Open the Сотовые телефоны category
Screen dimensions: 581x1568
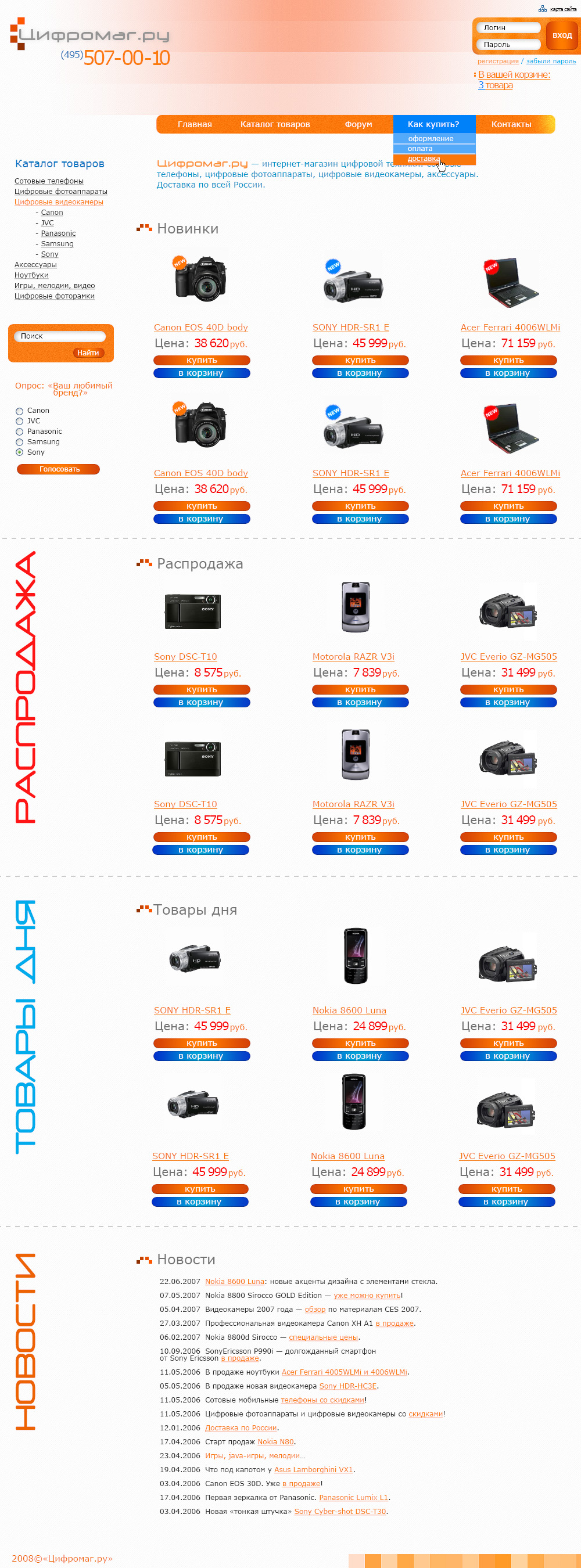pos(49,181)
